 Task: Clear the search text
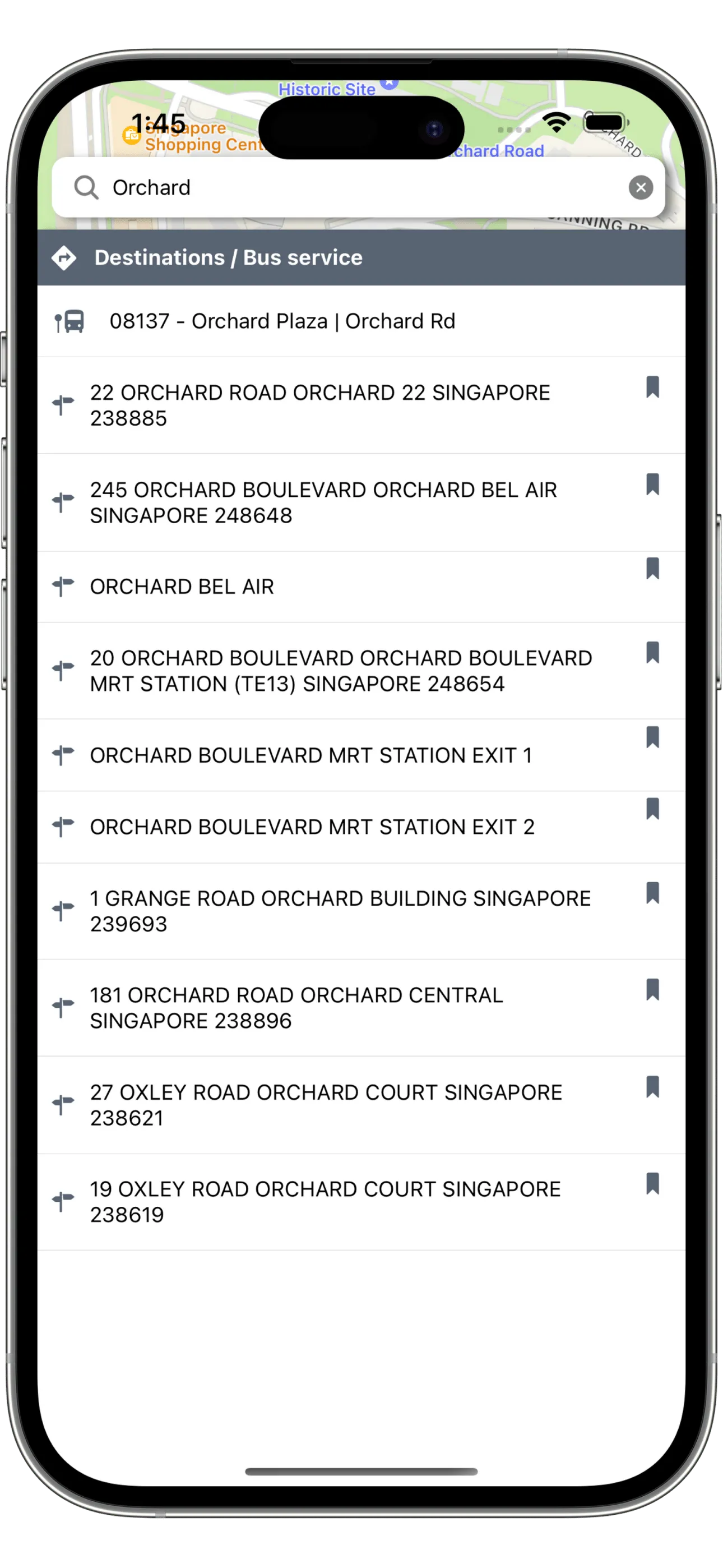tap(640, 187)
